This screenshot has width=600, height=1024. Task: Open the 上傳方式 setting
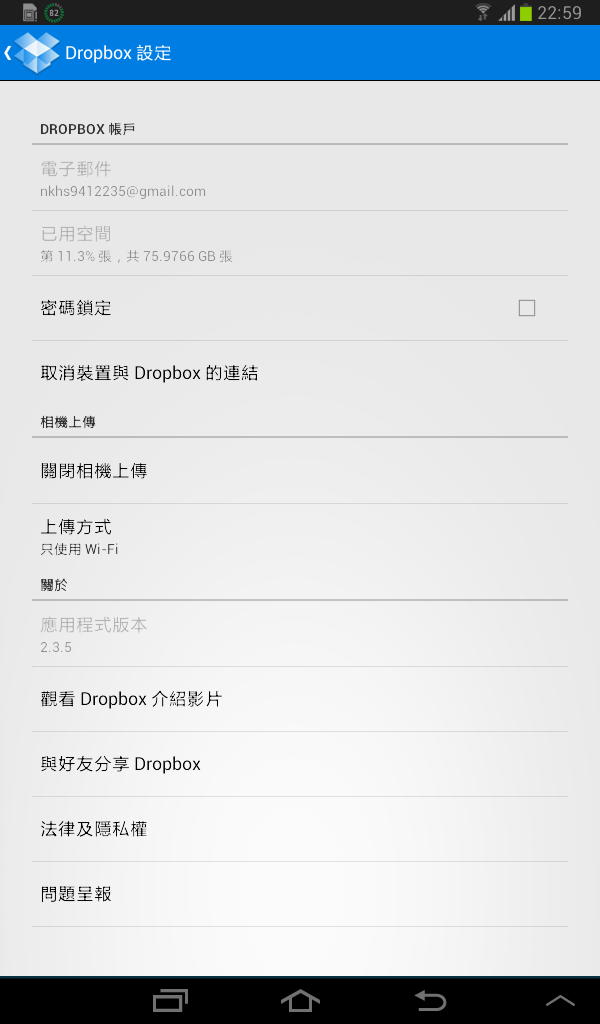coord(300,536)
